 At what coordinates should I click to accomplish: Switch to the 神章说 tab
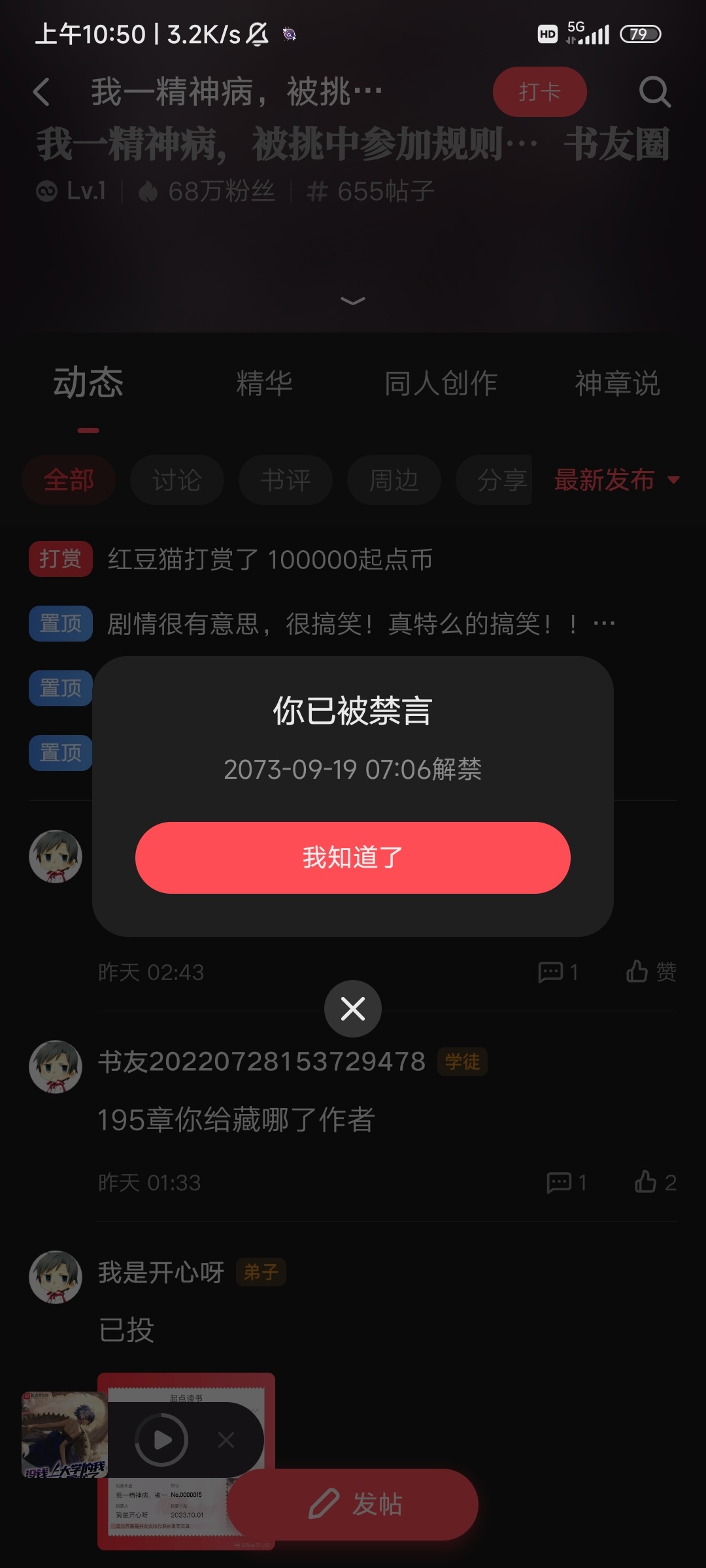point(617,383)
